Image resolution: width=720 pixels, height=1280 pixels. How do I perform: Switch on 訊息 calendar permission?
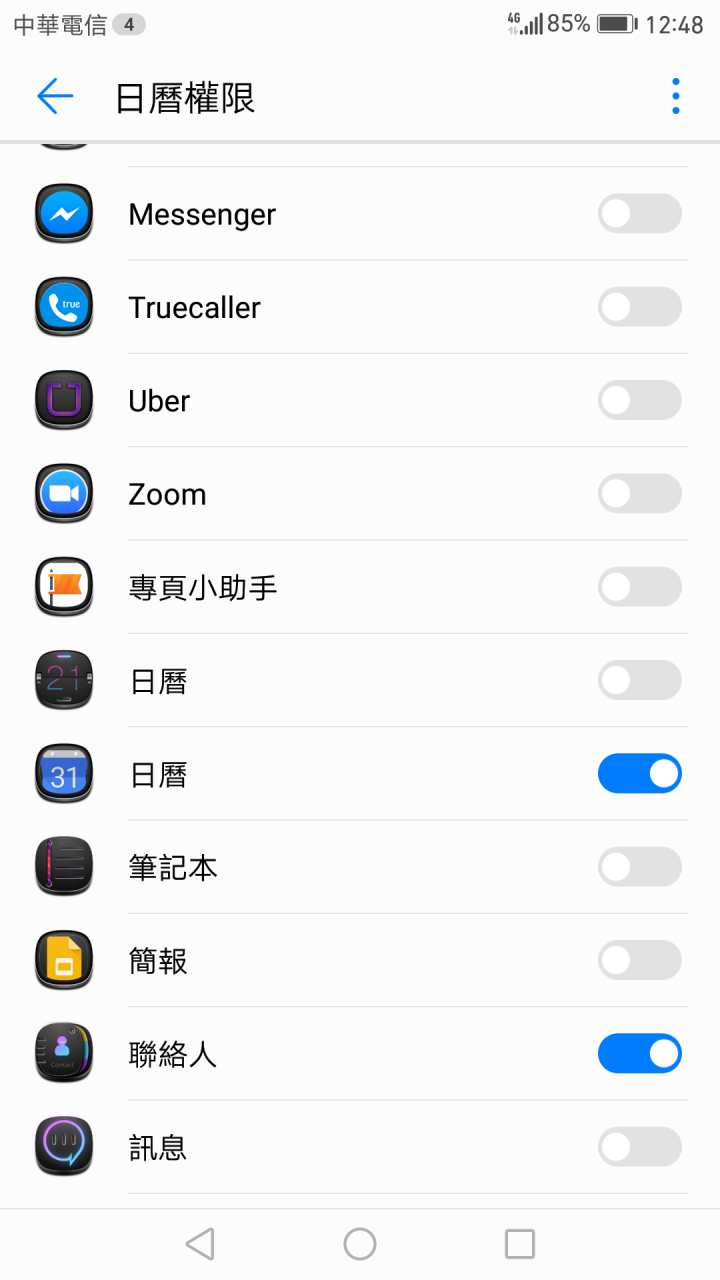click(640, 1147)
